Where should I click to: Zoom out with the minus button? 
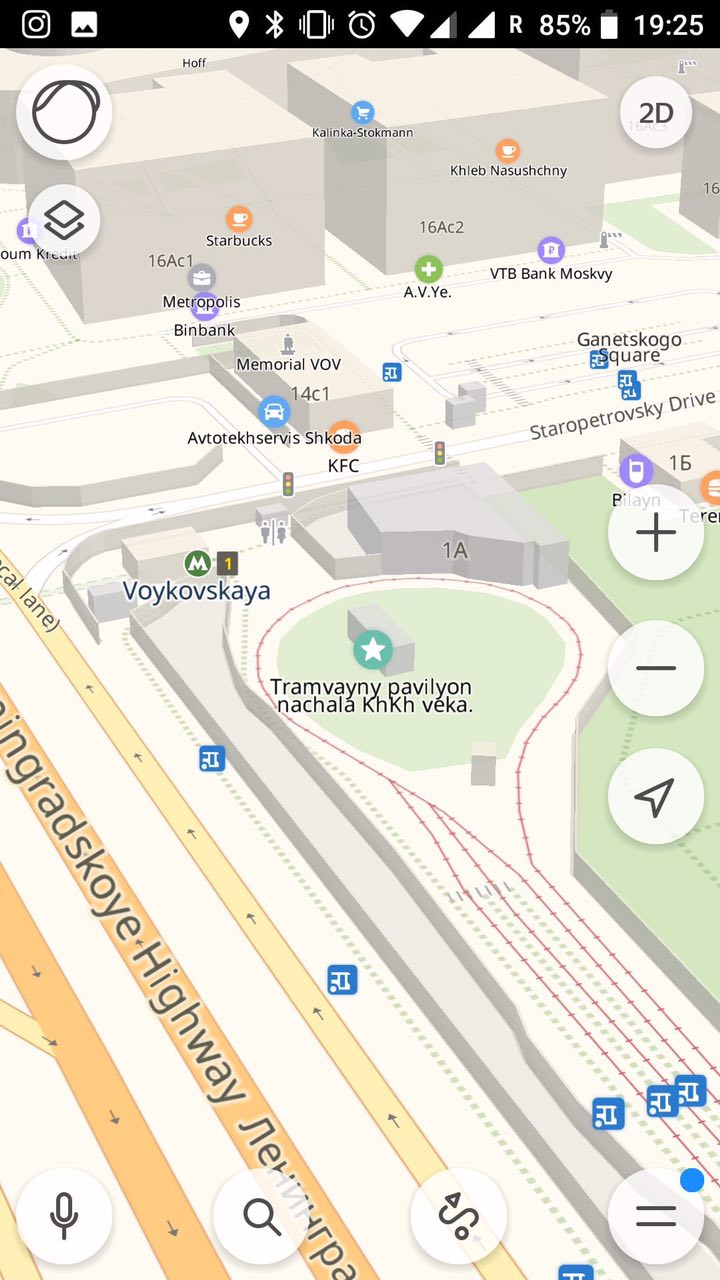coord(656,668)
